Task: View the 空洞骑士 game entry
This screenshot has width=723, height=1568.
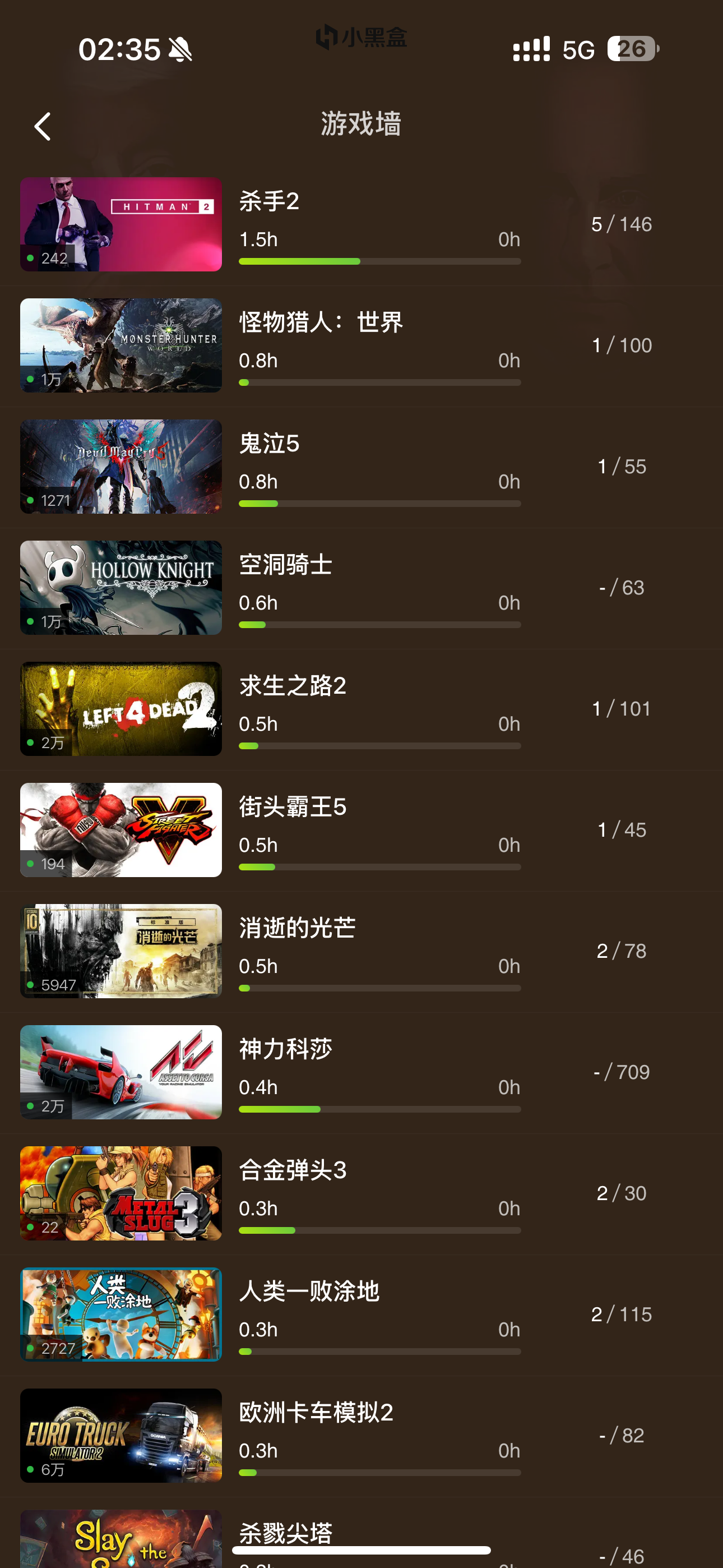Action: click(361, 588)
